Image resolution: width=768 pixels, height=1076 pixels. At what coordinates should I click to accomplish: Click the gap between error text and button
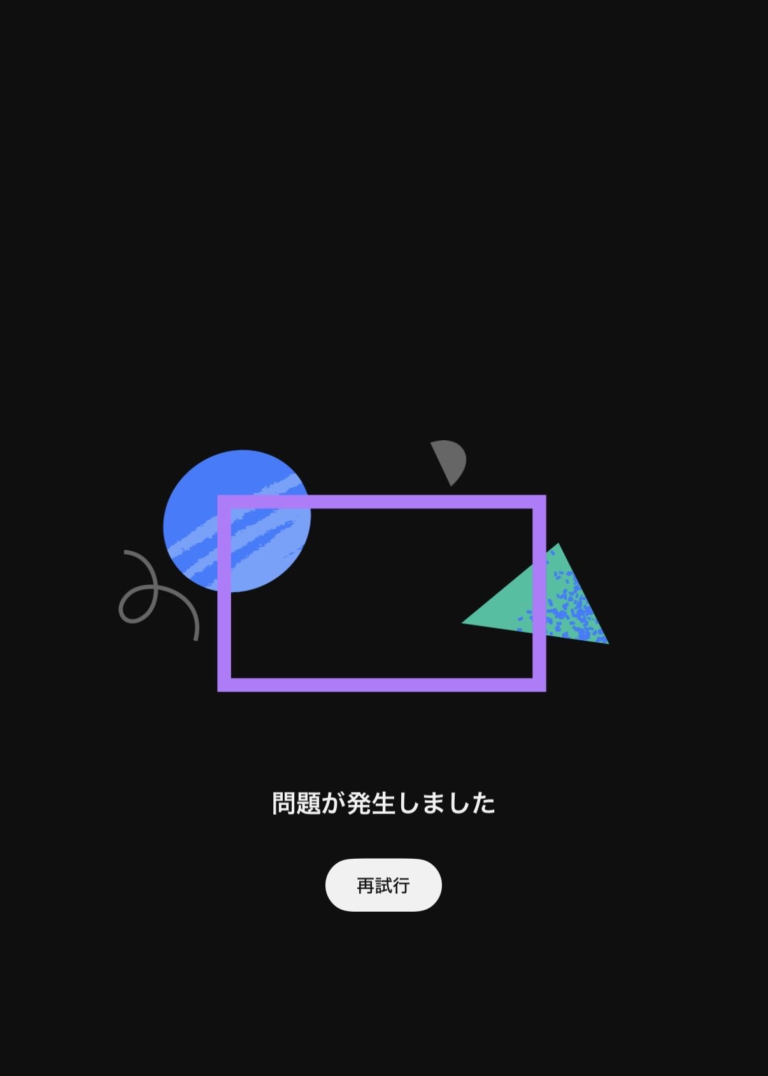coord(384,835)
